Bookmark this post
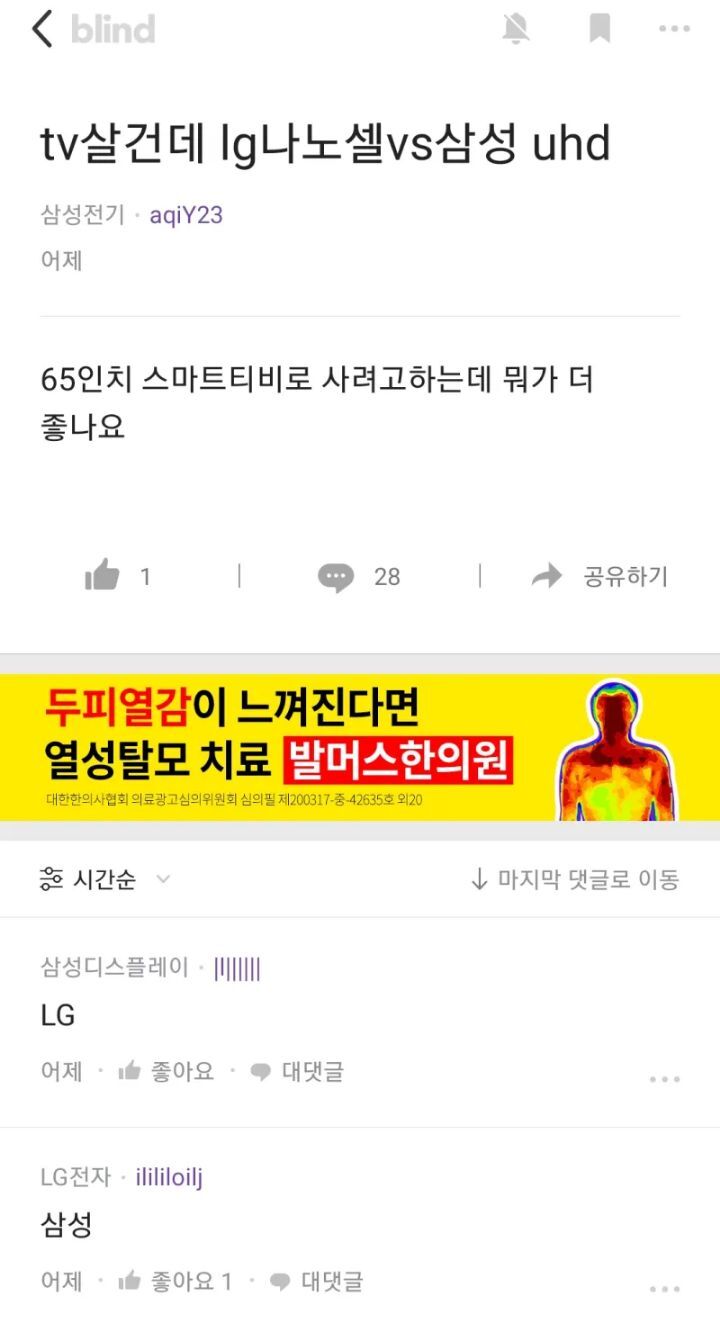720x1323 pixels. tap(599, 29)
